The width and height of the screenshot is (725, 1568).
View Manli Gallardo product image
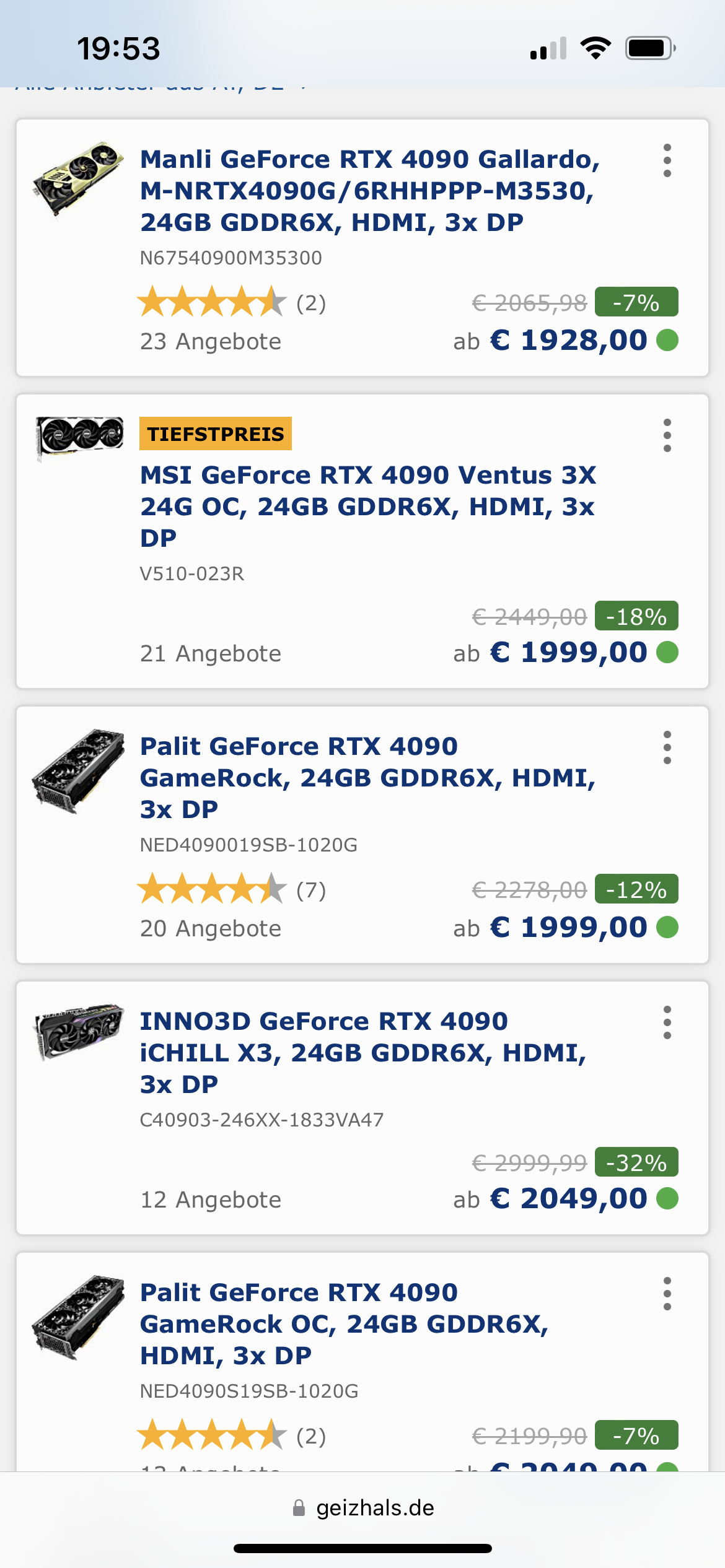(78, 179)
